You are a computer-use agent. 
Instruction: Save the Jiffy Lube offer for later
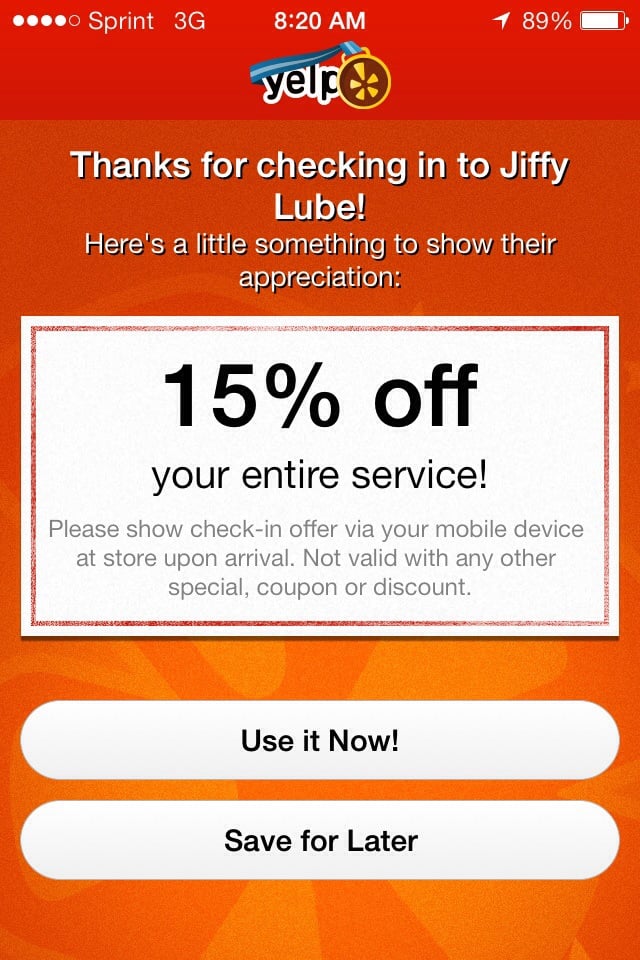point(320,840)
